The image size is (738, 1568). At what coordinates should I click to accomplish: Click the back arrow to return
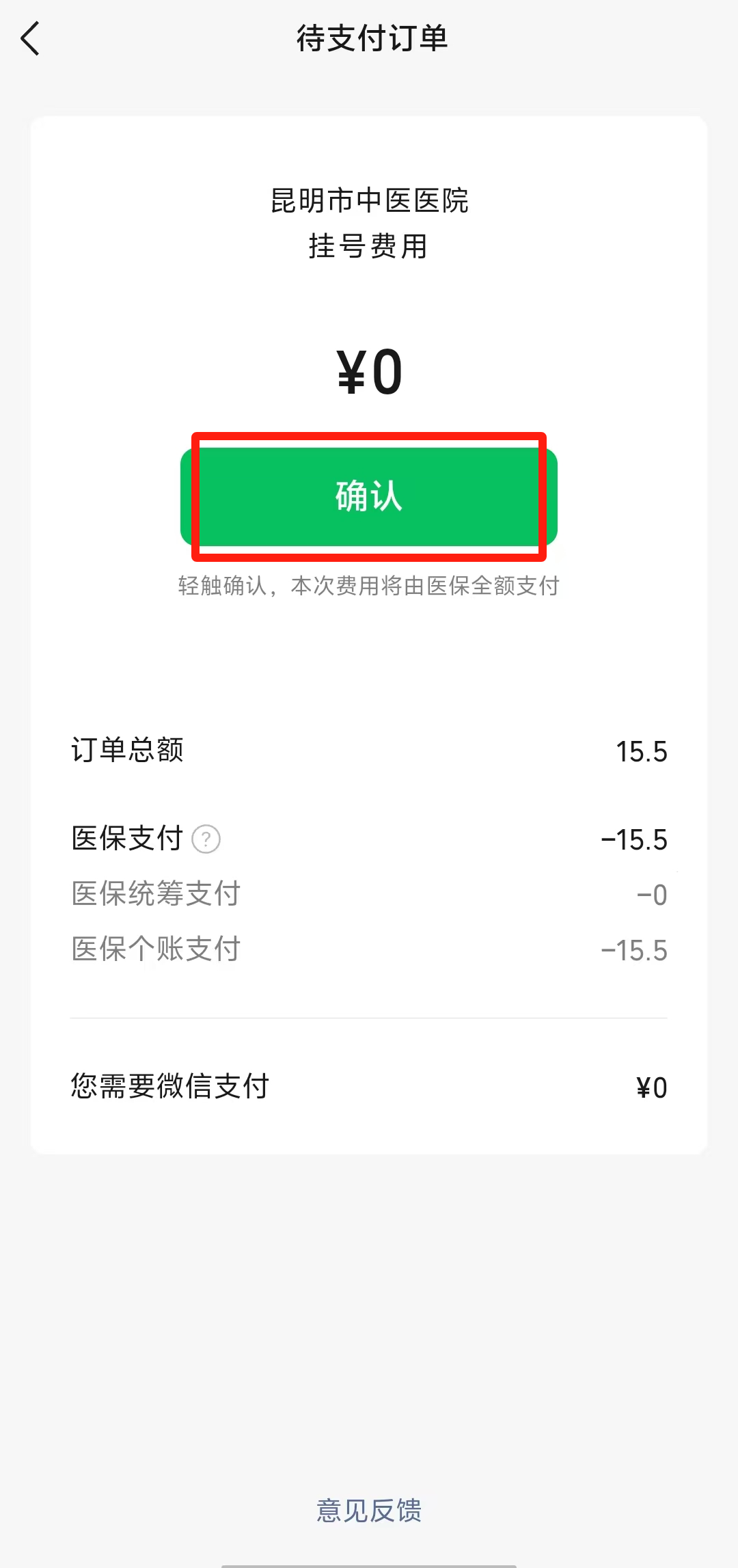click(x=30, y=39)
